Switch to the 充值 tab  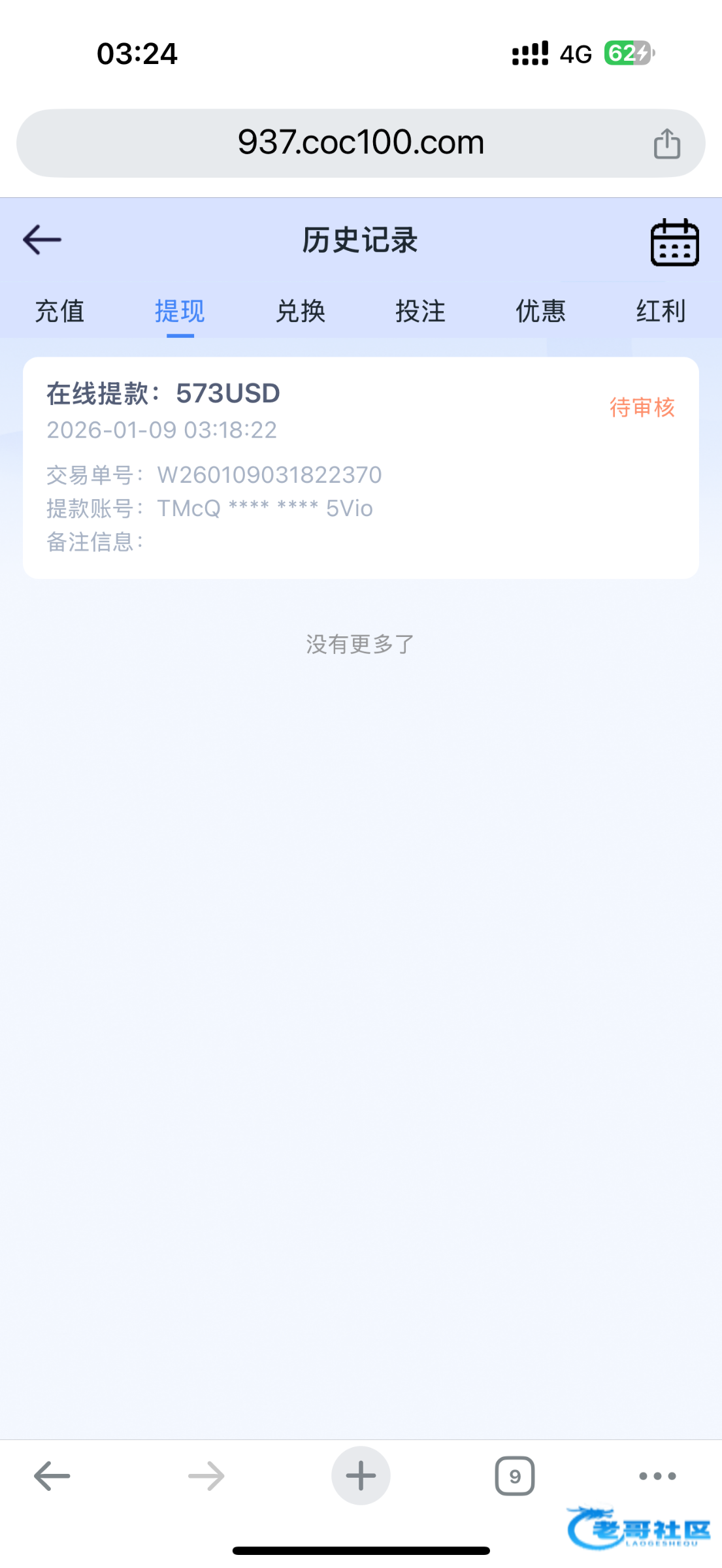point(59,311)
